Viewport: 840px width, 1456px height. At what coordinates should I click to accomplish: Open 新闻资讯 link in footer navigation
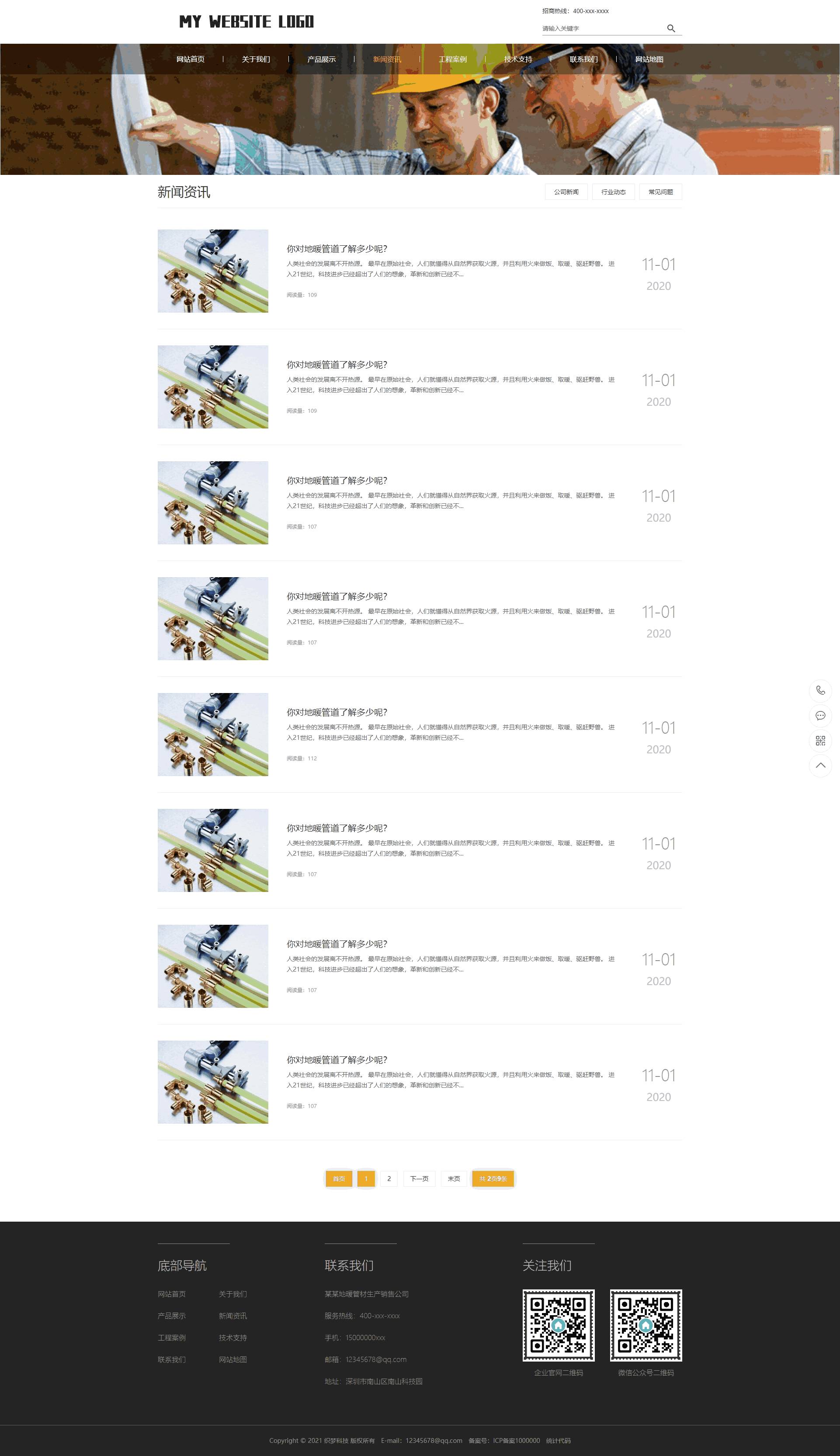pyautogui.click(x=233, y=1316)
